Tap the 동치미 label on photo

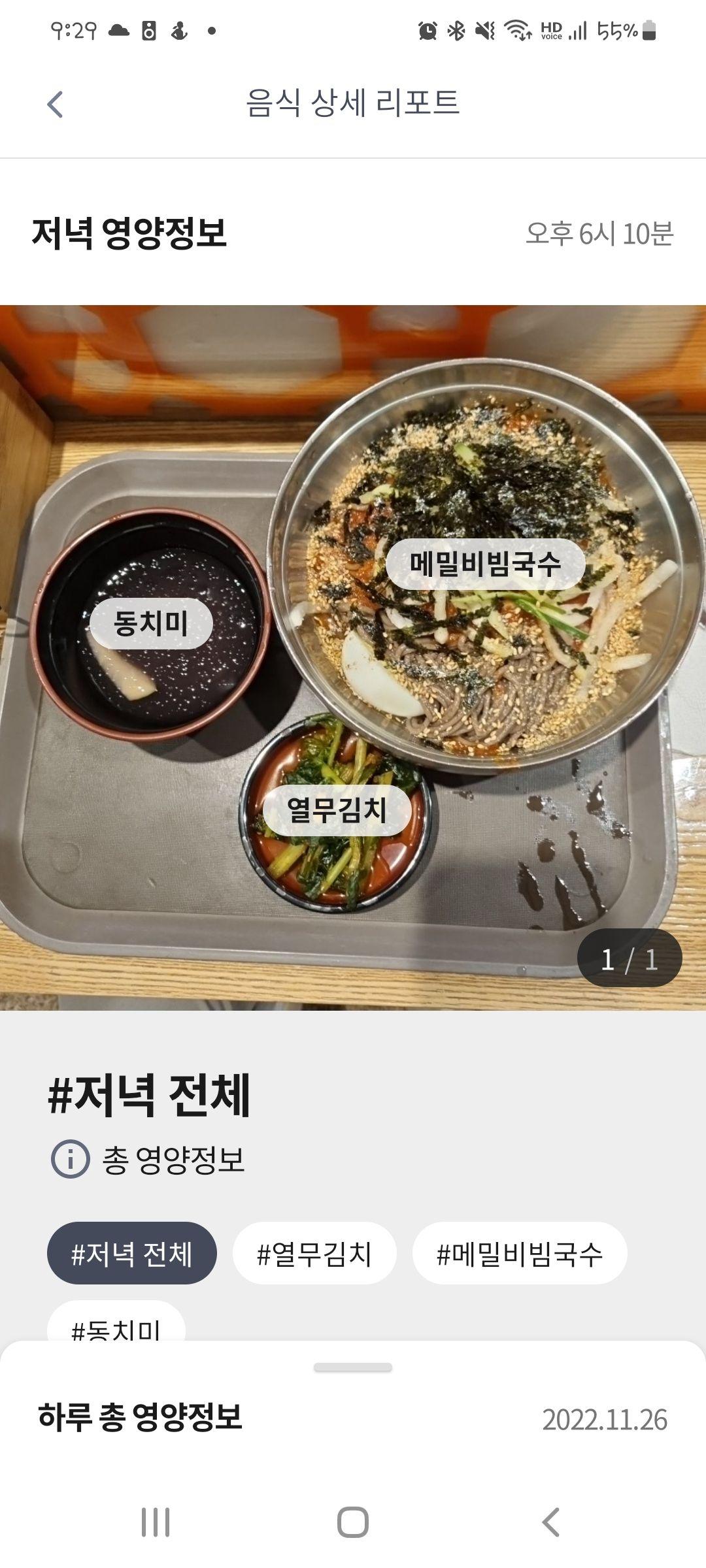pos(151,623)
